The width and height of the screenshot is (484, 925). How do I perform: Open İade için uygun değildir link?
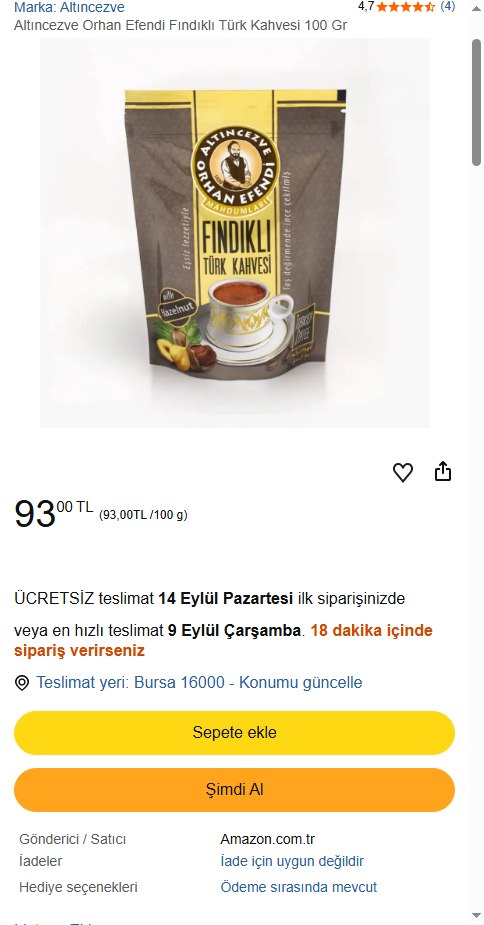[292, 861]
